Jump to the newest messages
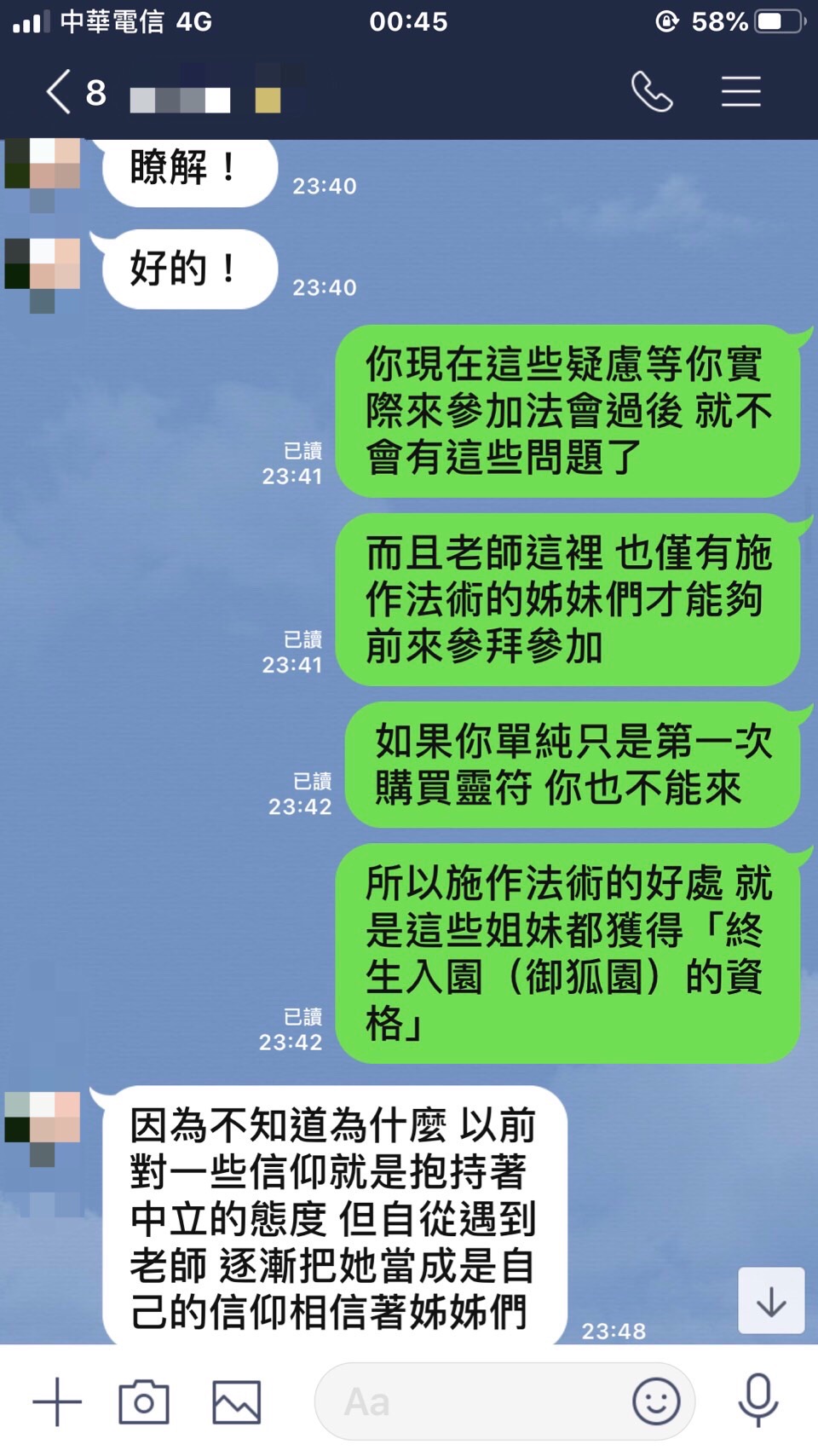 click(771, 1301)
